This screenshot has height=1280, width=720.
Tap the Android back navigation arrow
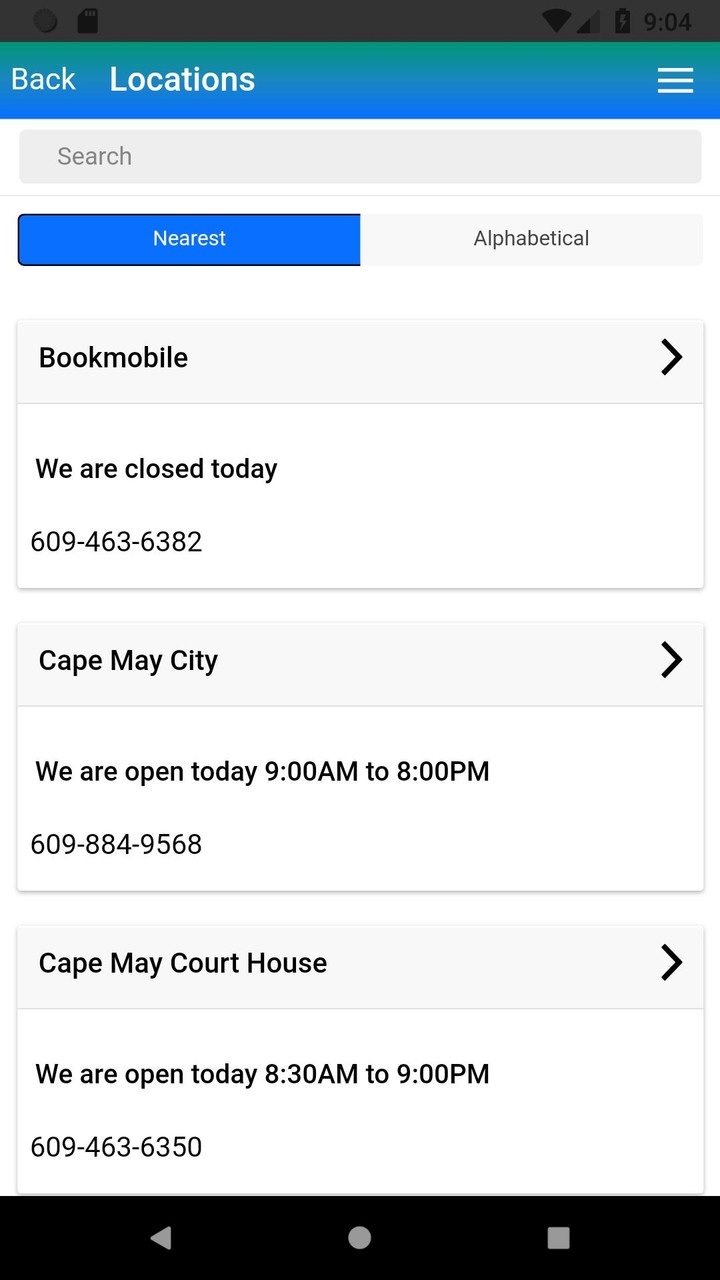(x=161, y=1237)
